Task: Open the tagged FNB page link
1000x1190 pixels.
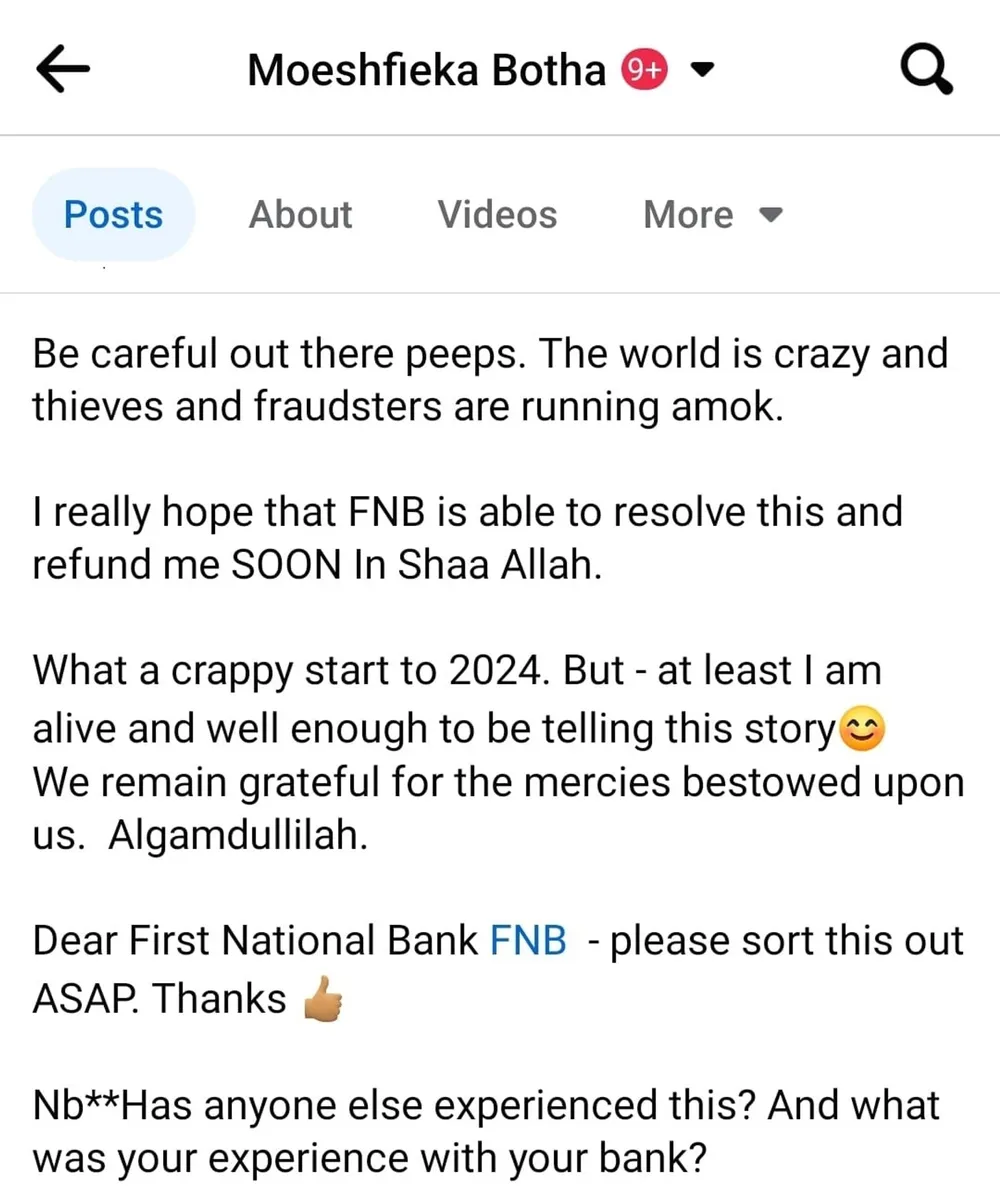Action: click(x=528, y=941)
